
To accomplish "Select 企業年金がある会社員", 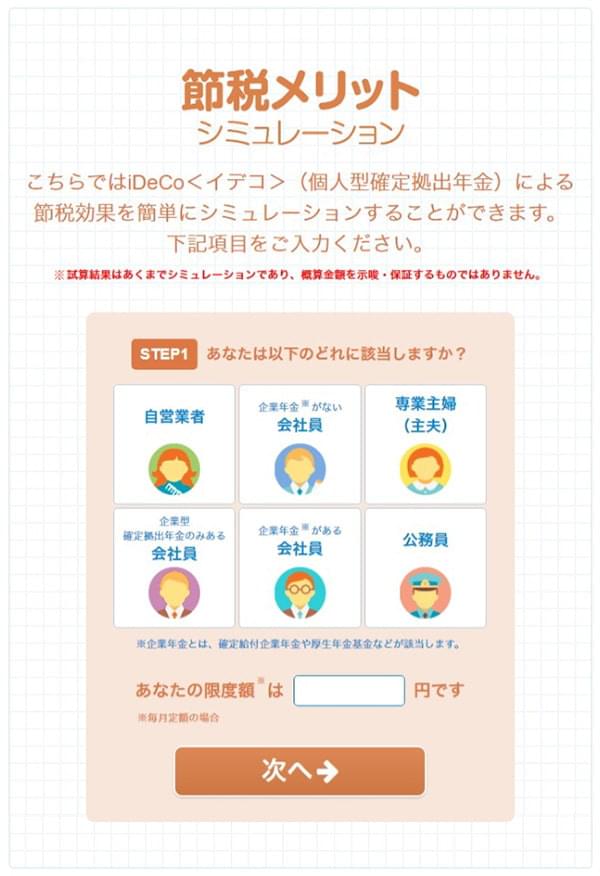I will 299,567.
